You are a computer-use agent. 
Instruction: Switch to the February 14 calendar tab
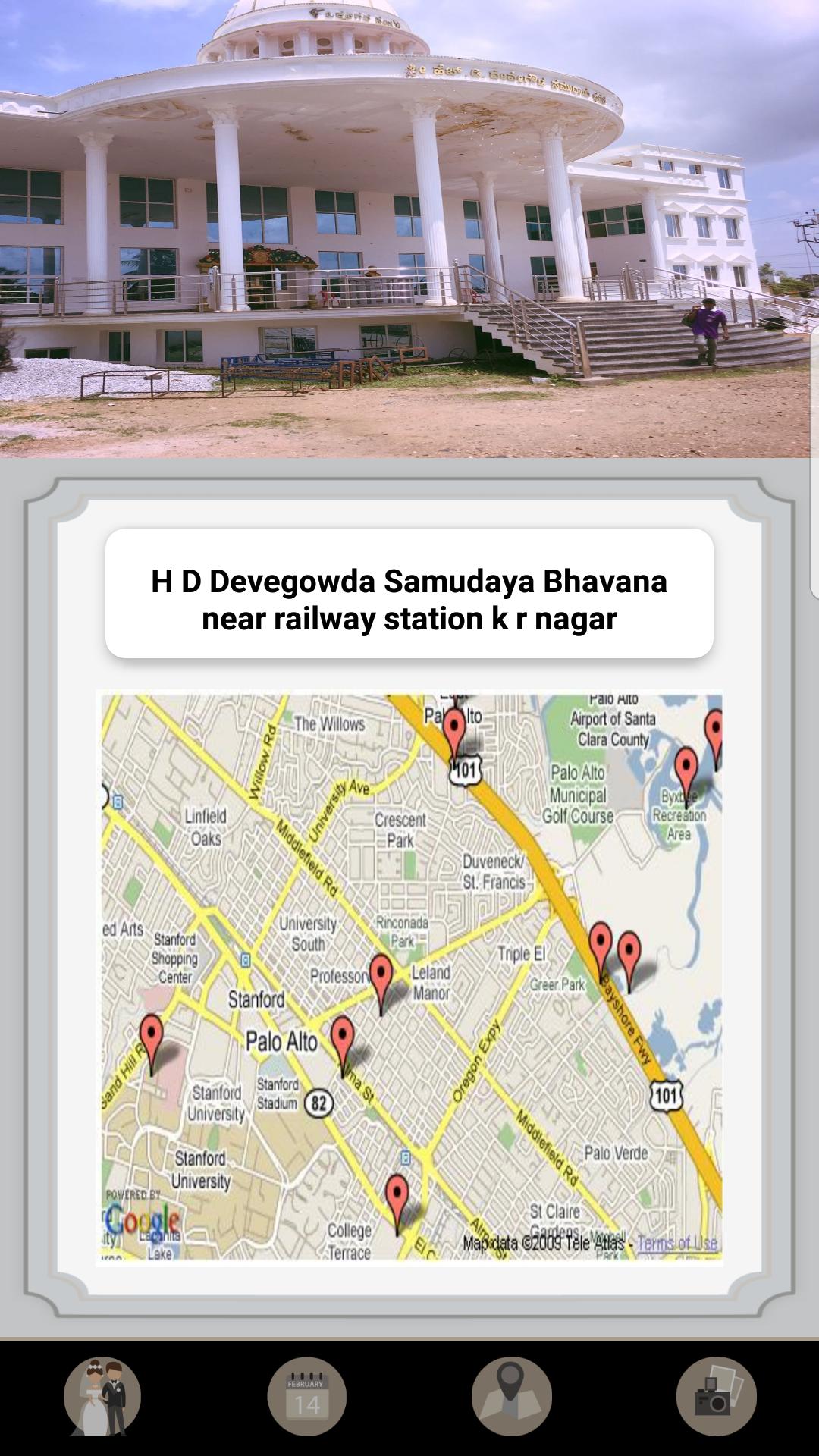[x=307, y=1396]
